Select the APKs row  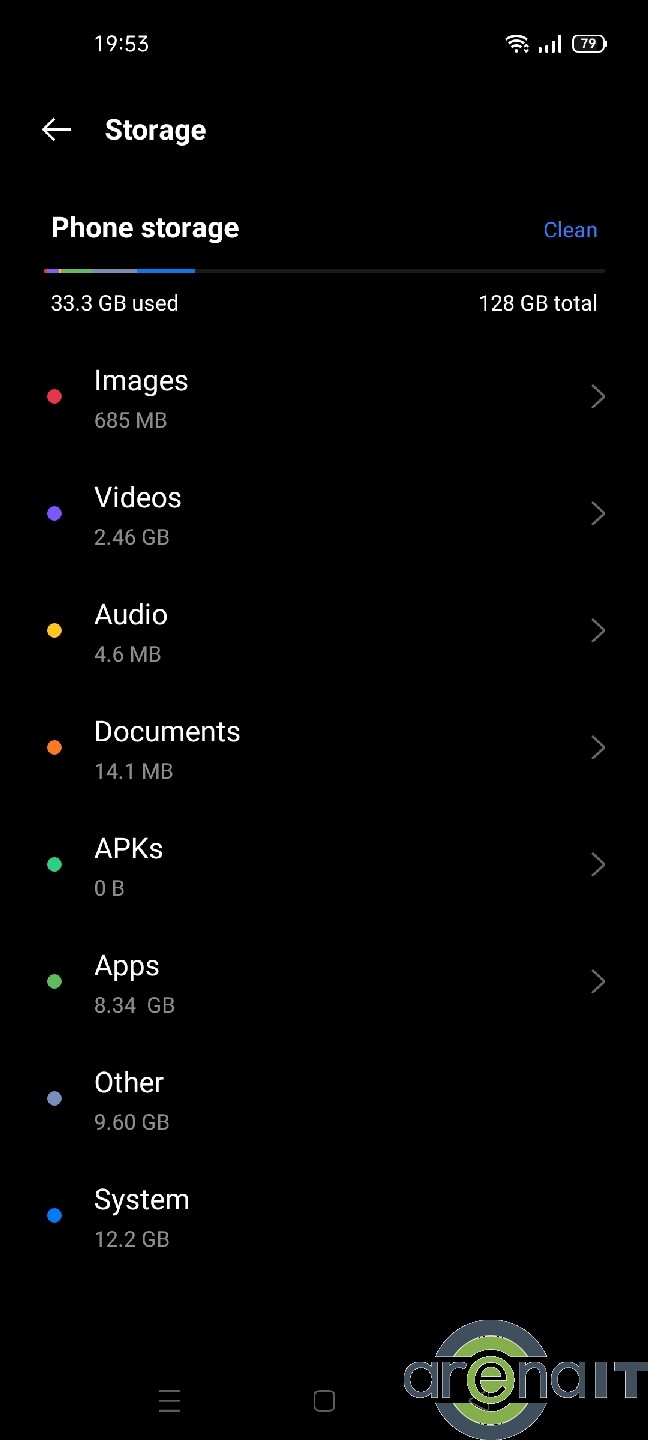click(x=324, y=866)
